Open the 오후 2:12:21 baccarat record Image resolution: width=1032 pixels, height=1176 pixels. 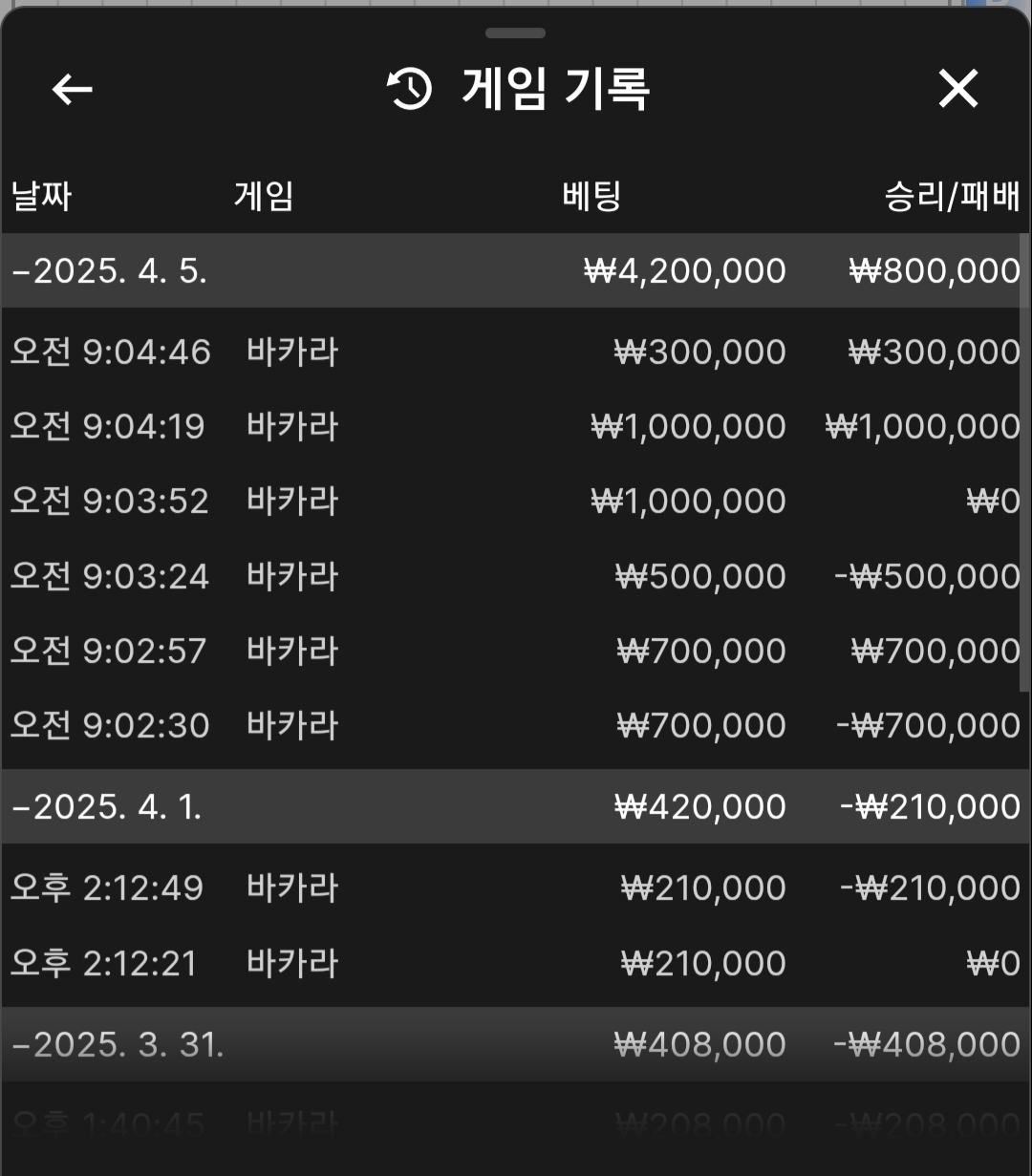[516, 963]
